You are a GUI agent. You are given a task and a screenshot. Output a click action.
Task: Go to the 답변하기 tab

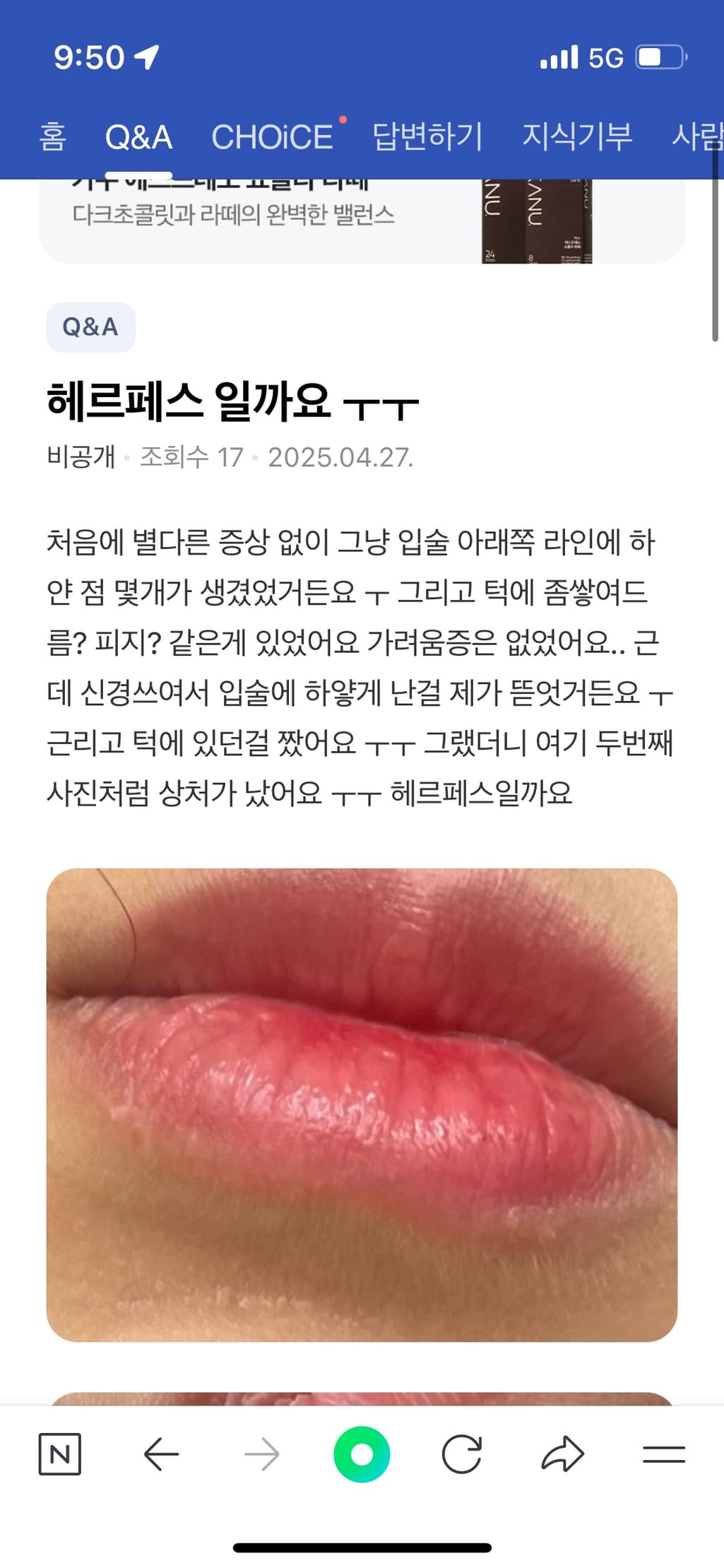click(x=427, y=136)
